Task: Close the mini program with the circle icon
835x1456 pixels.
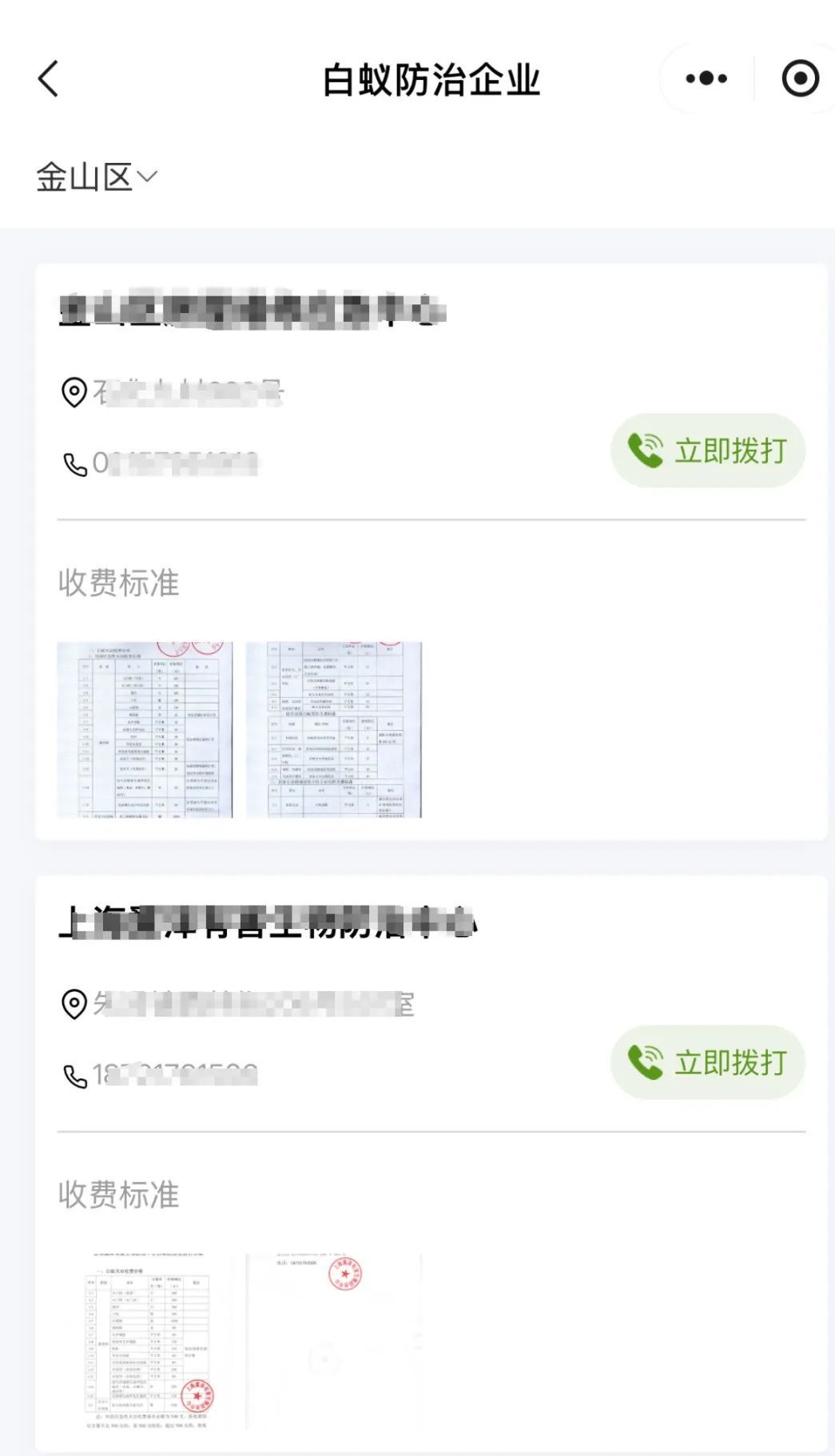Action: (800, 79)
